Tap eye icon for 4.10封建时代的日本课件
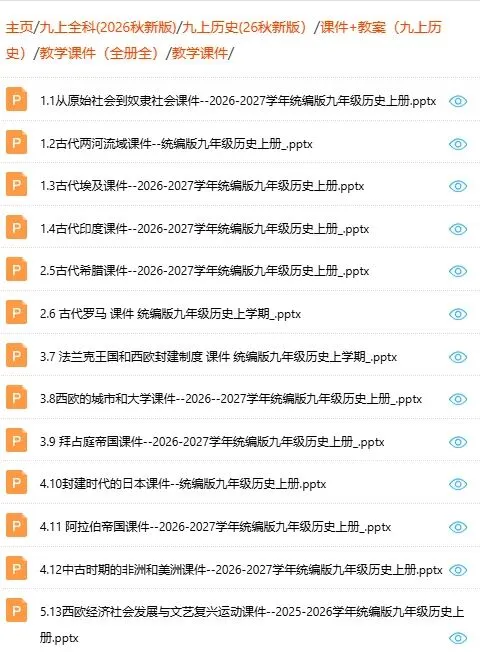Screen dimensions: 480x652 [x=458, y=484]
